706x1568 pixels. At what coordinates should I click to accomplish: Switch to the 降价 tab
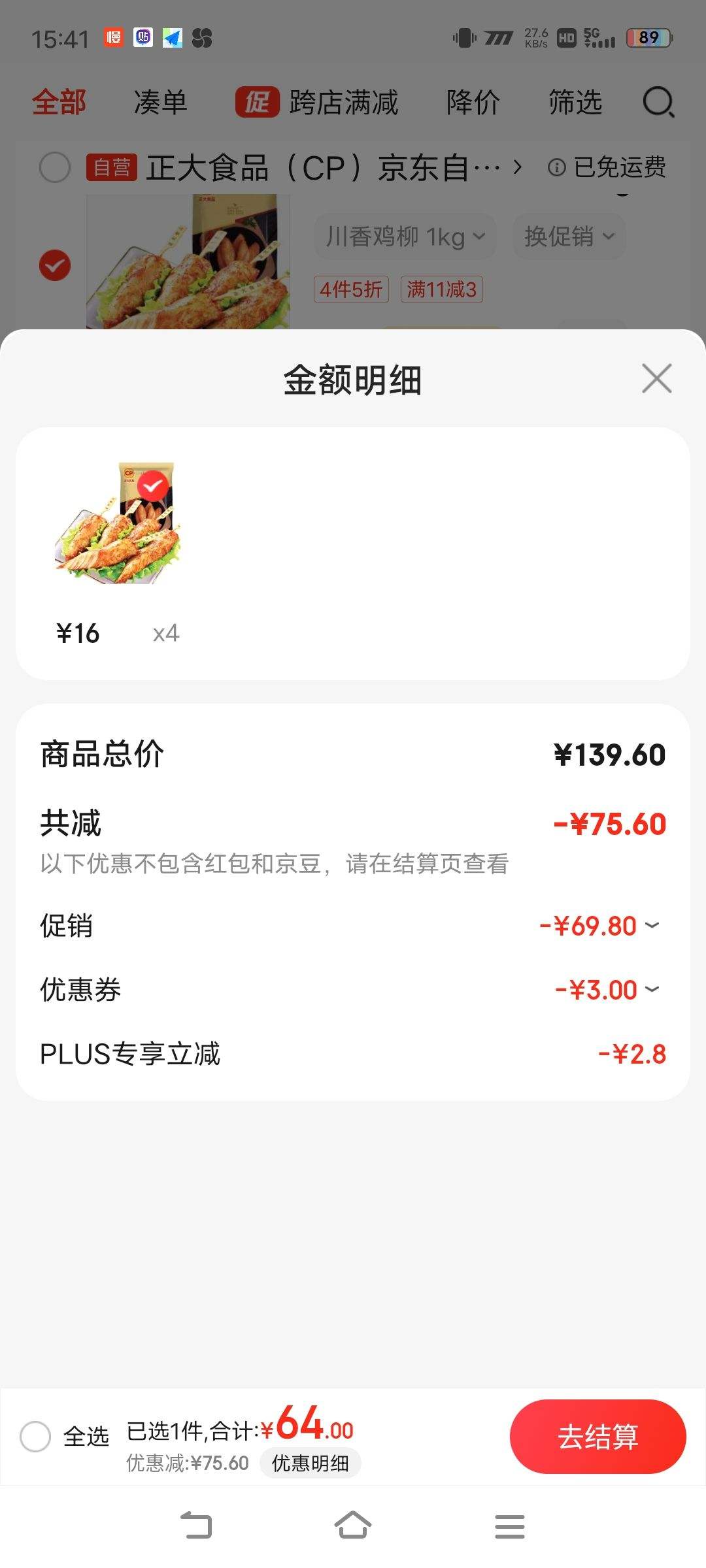[473, 103]
